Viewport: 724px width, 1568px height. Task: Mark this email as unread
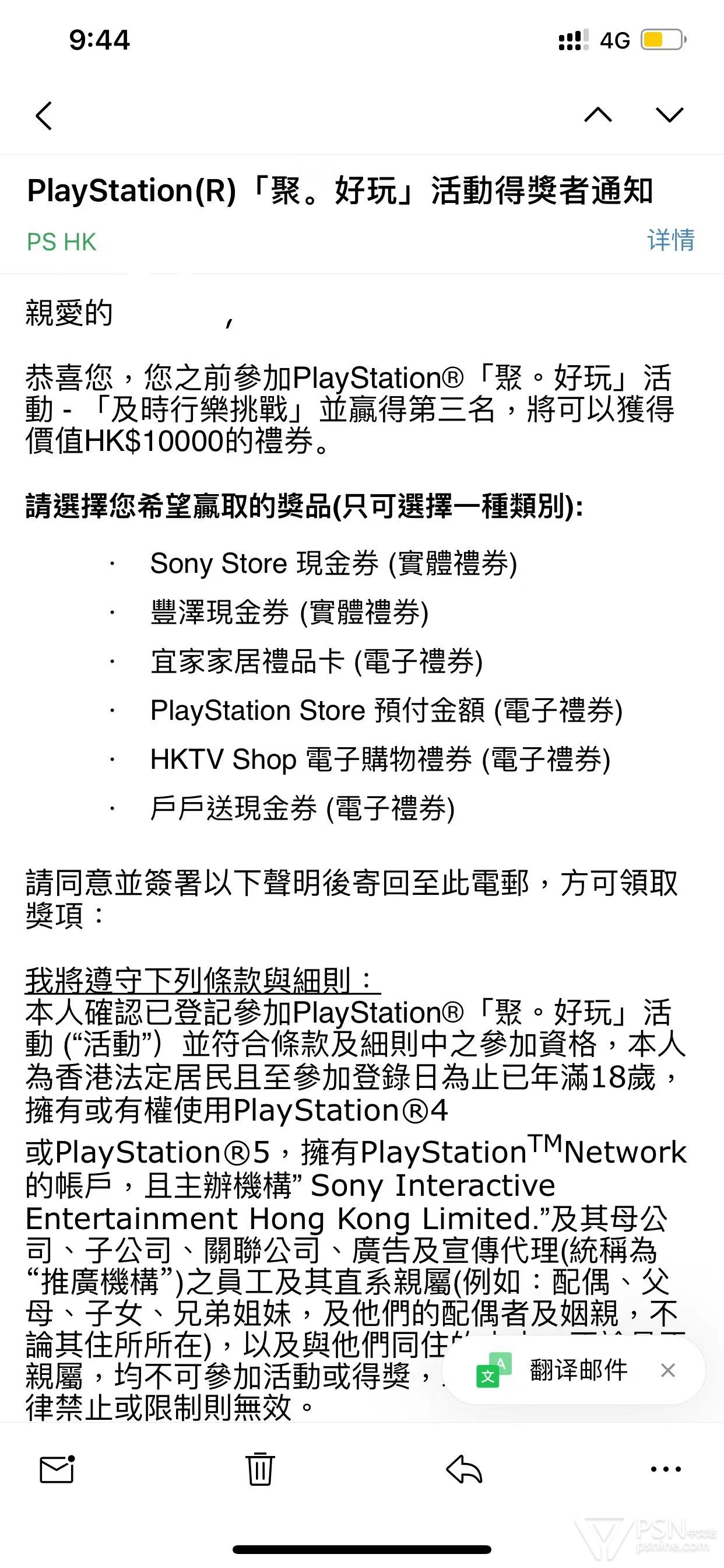(57, 1469)
